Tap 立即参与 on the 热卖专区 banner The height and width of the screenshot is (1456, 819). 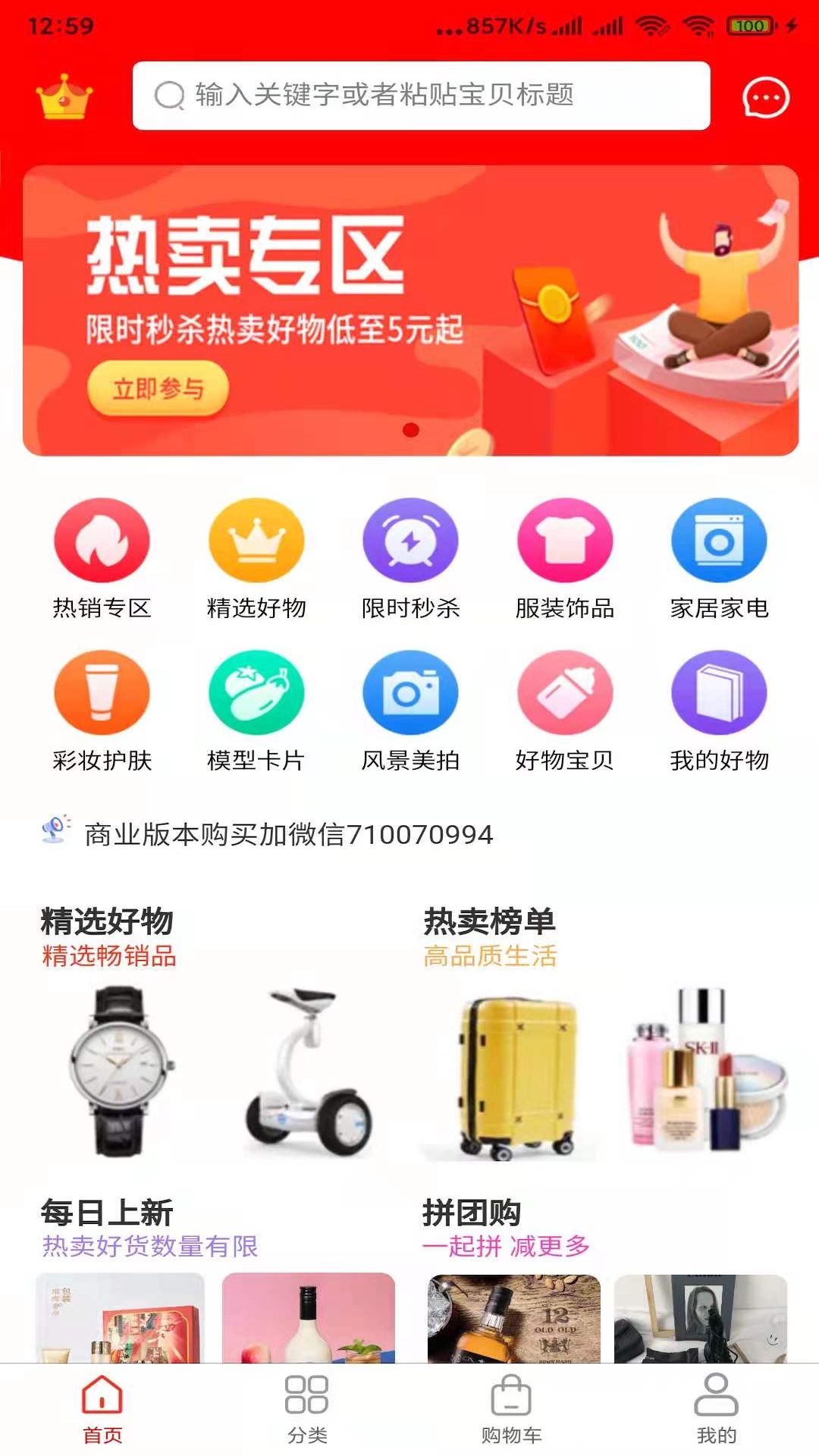coord(158,389)
